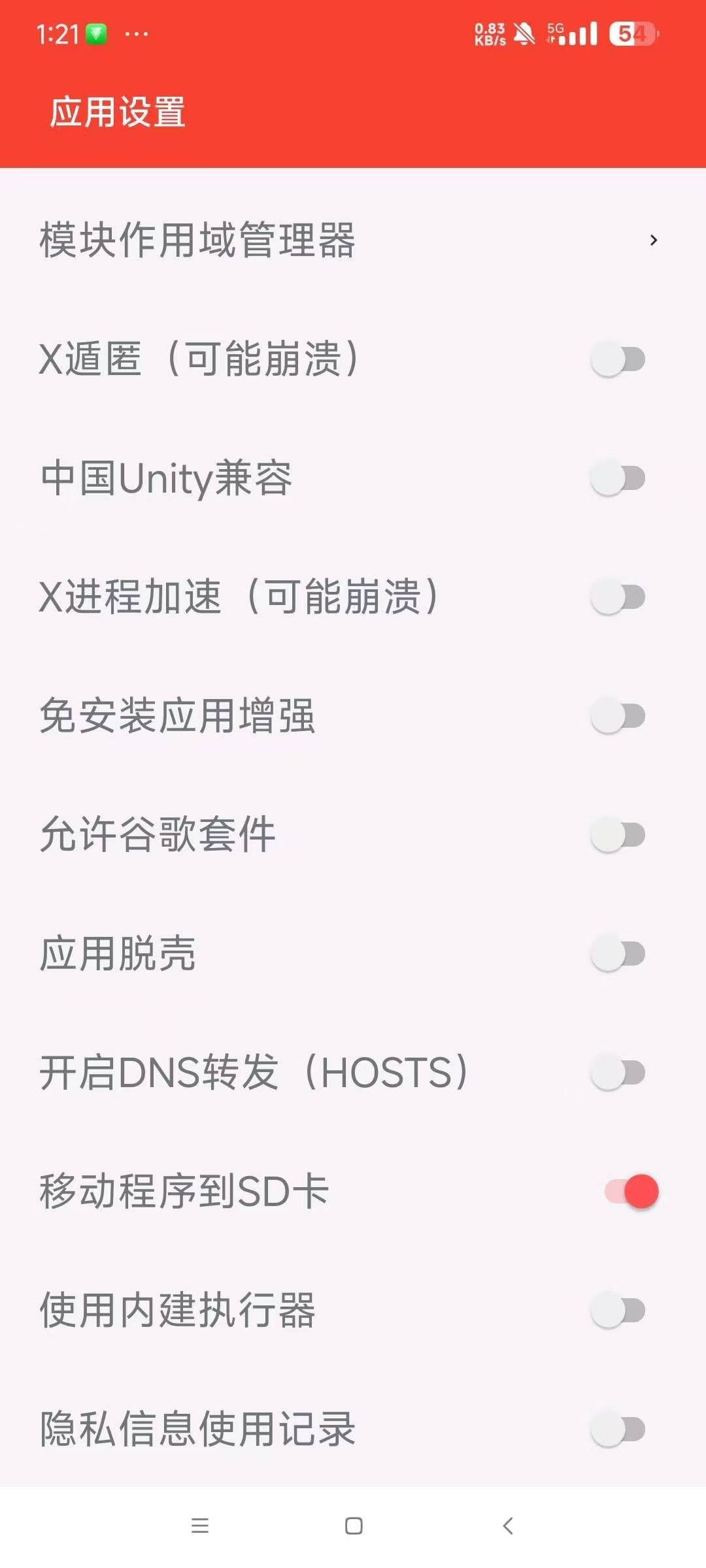
Task: Toggle 使用内建执行器 on
Action: pos(618,1310)
